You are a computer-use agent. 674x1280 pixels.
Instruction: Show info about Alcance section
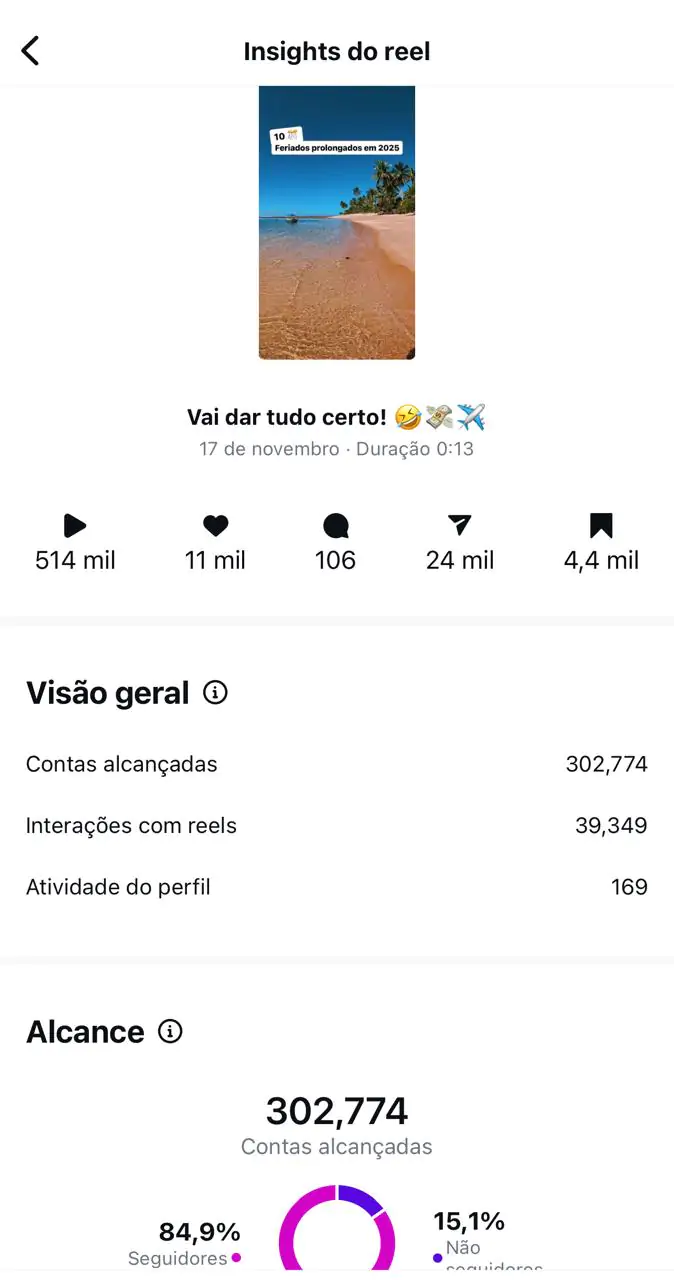(x=171, y=1031)
